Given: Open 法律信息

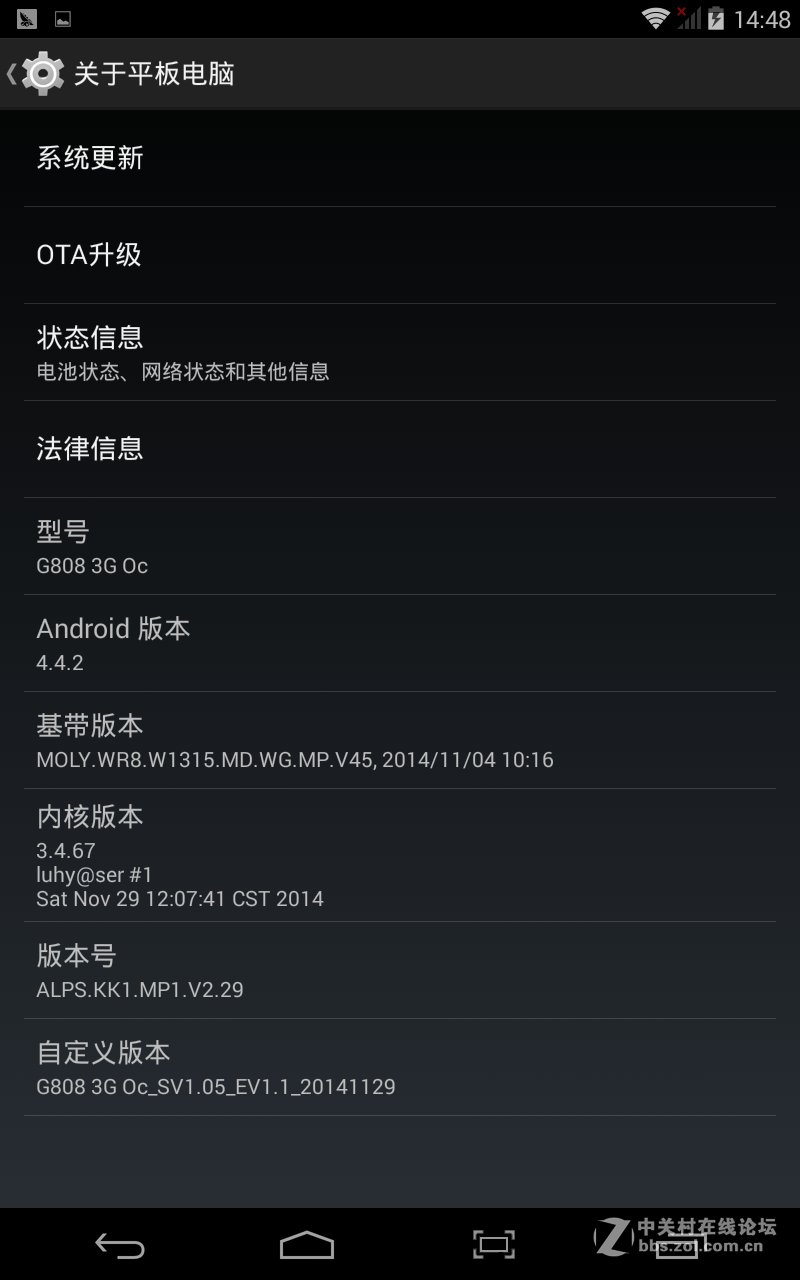Looking at the screenshot, I should (400, 449).
